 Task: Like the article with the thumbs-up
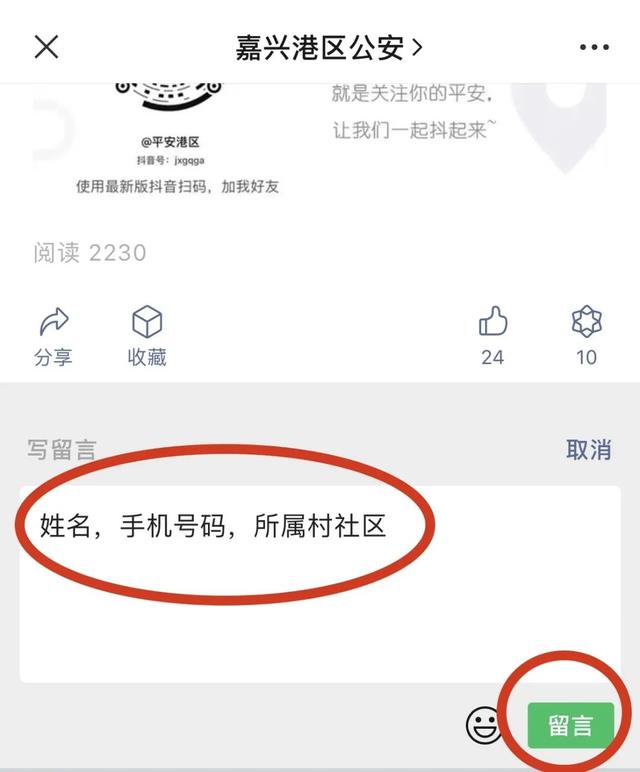tap(493, 335)
